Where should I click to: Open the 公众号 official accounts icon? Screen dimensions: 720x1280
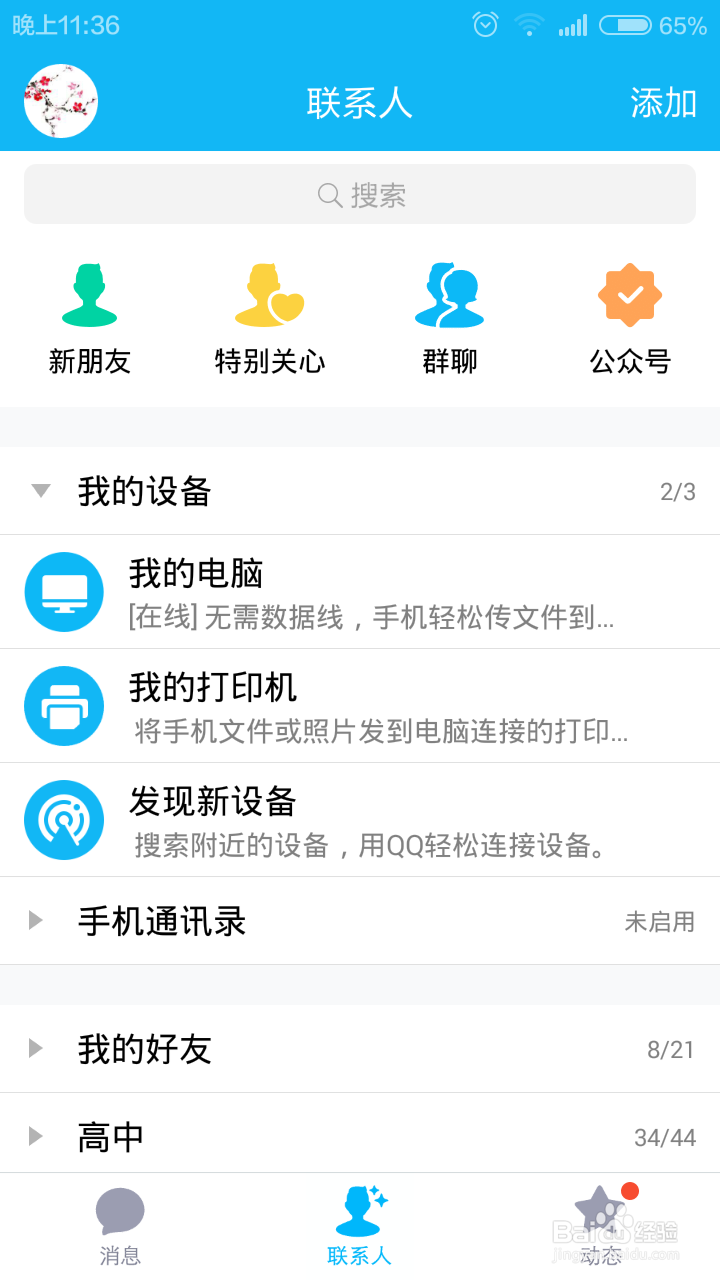[x=629, y=293]
